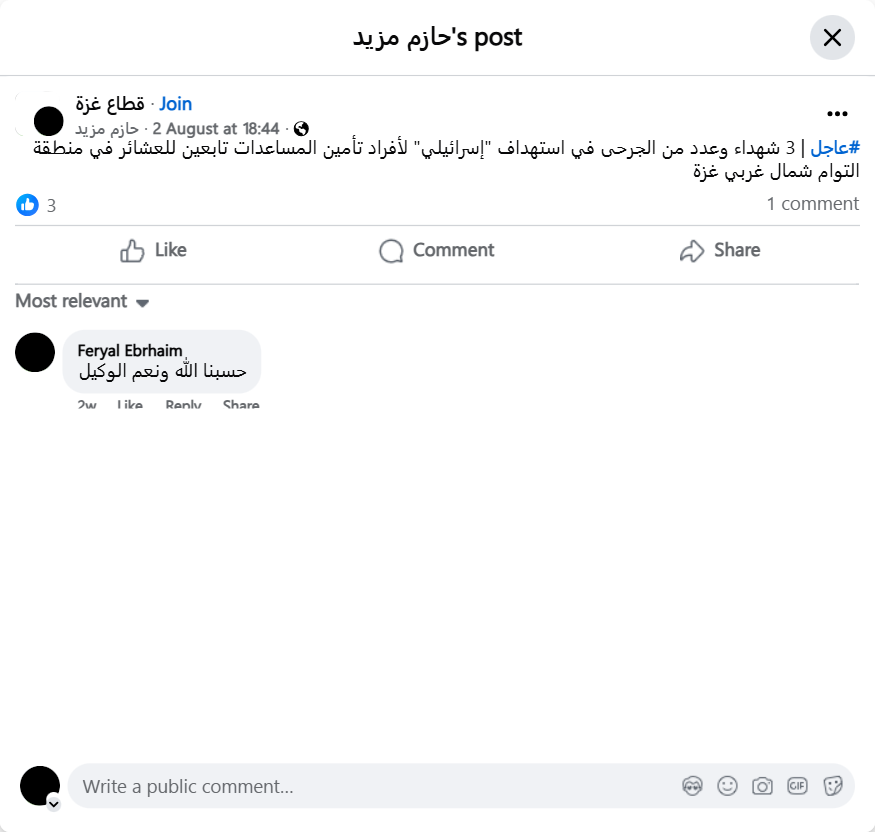Add a GIF to the comment
The width and height of the screenshot is (875, 832).
click(797, 786)
